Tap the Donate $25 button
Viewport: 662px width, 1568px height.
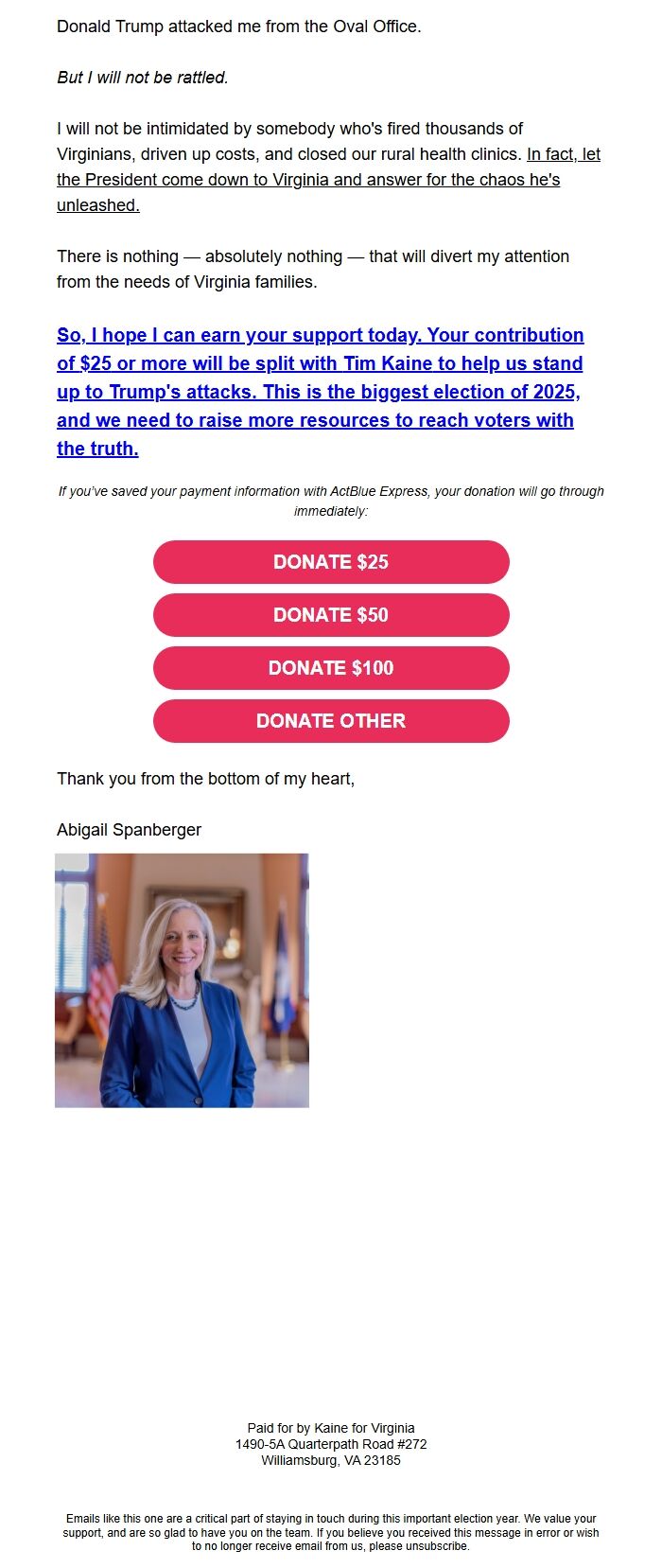[x=331, y=562]
